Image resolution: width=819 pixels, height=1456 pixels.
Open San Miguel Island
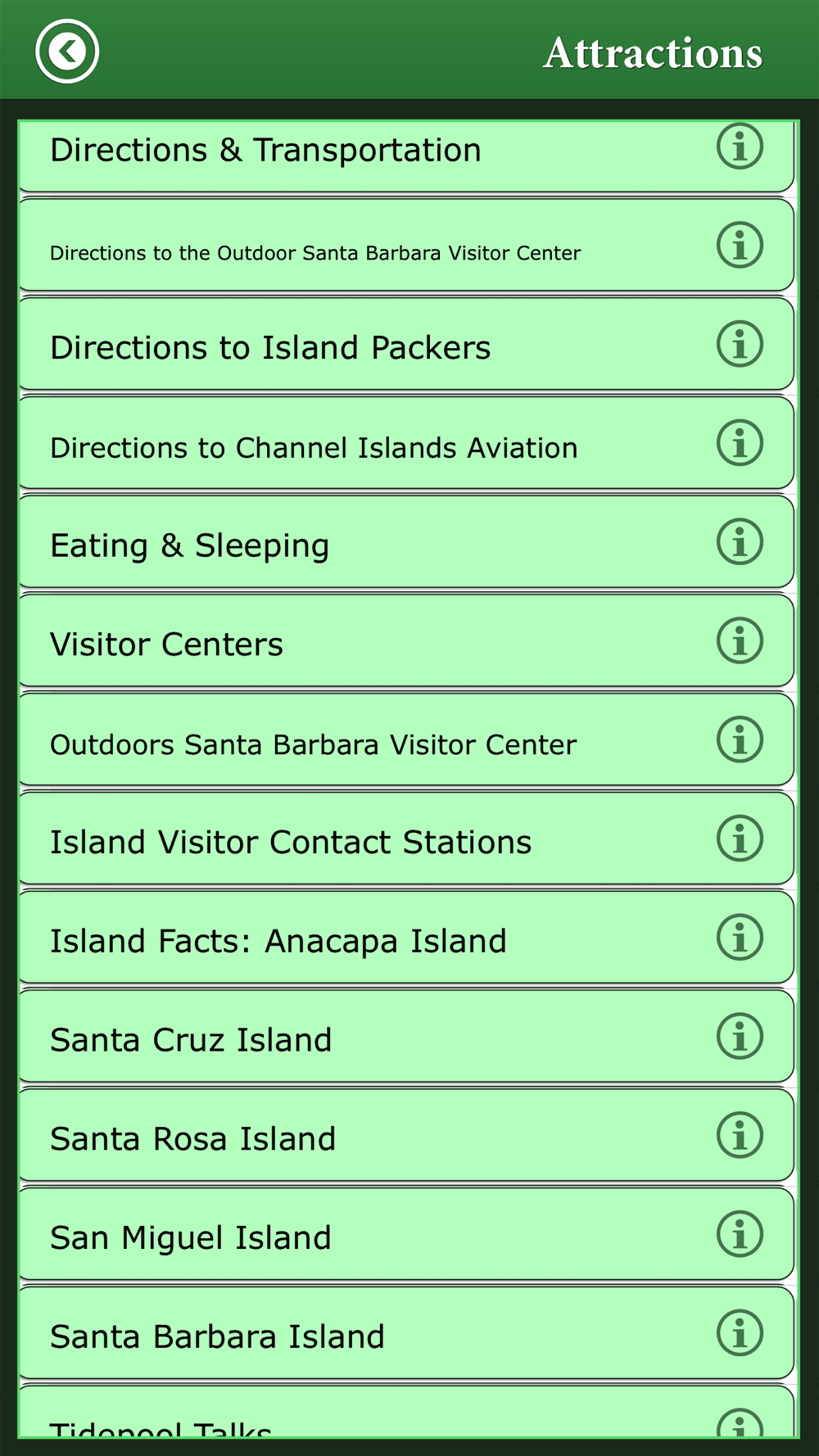(406, 1235)
